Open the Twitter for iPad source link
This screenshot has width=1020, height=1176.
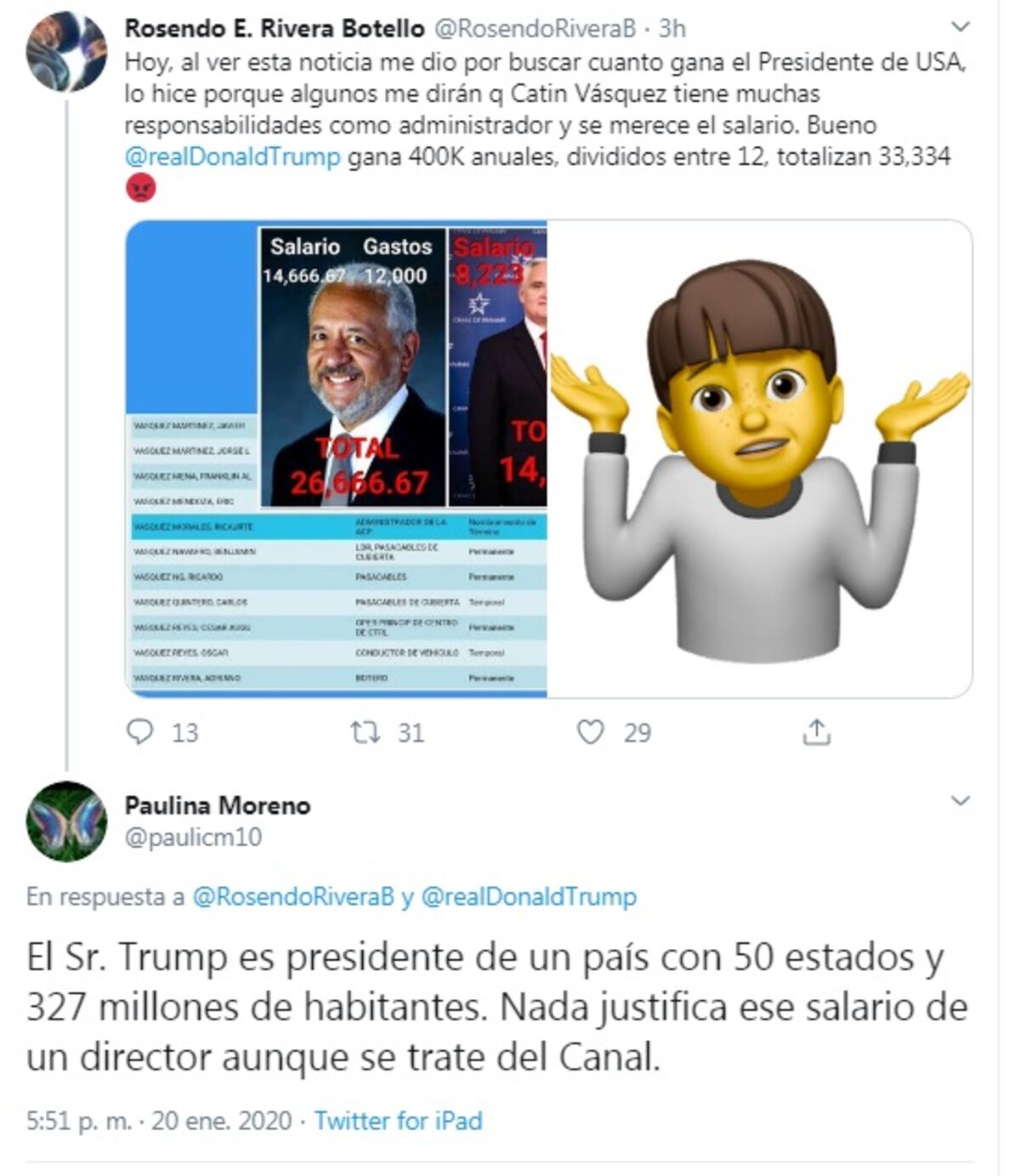(398, 1121)
